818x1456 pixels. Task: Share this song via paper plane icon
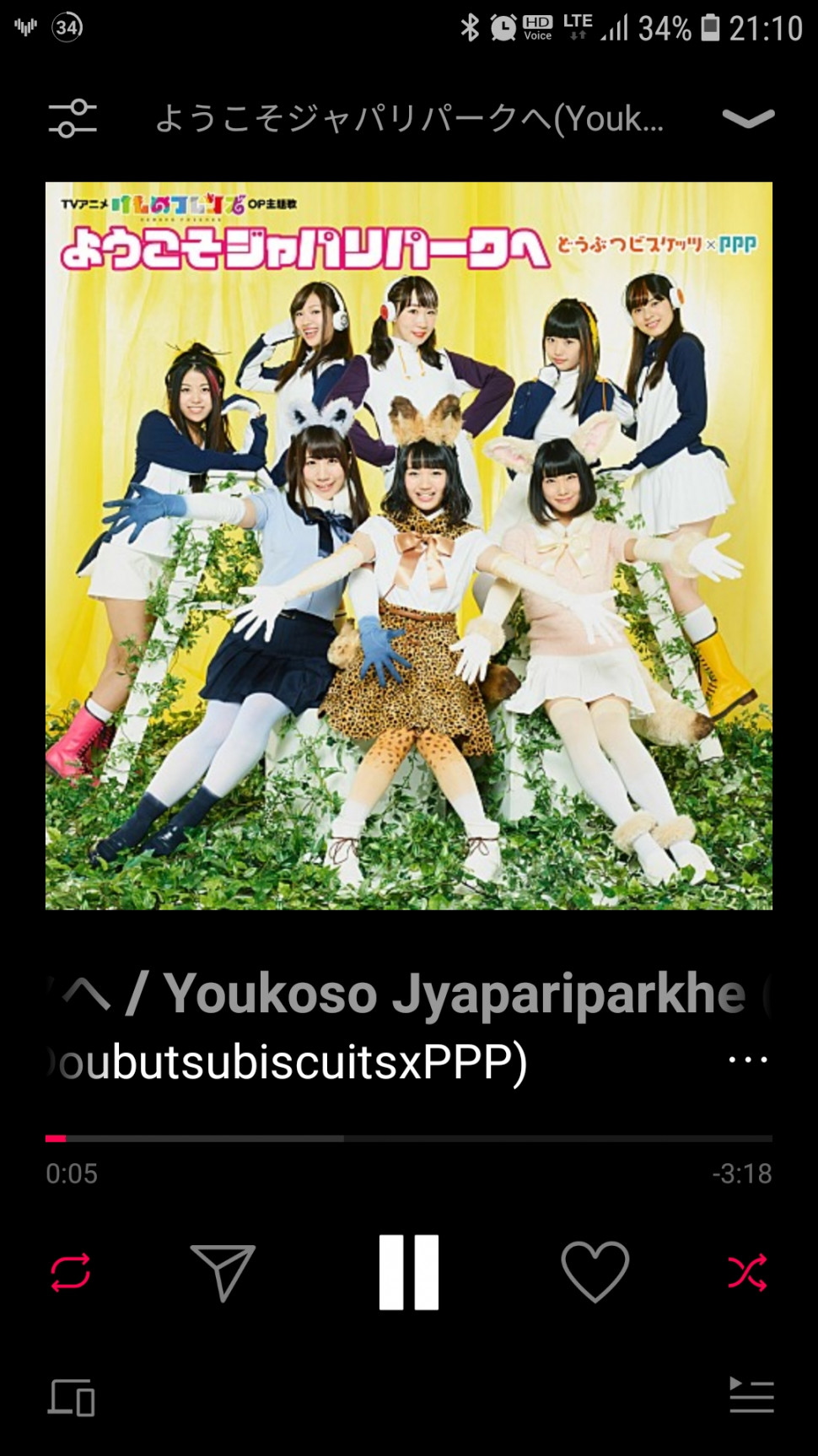click(x=223, y=1272)
